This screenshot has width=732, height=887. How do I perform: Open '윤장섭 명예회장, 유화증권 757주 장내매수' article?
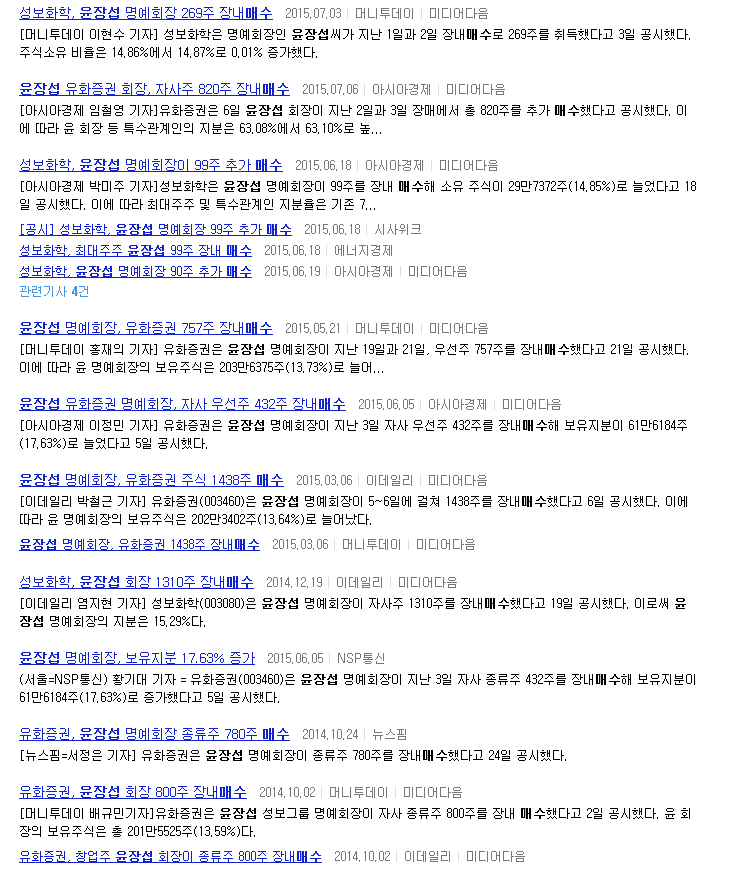(145, 327)
